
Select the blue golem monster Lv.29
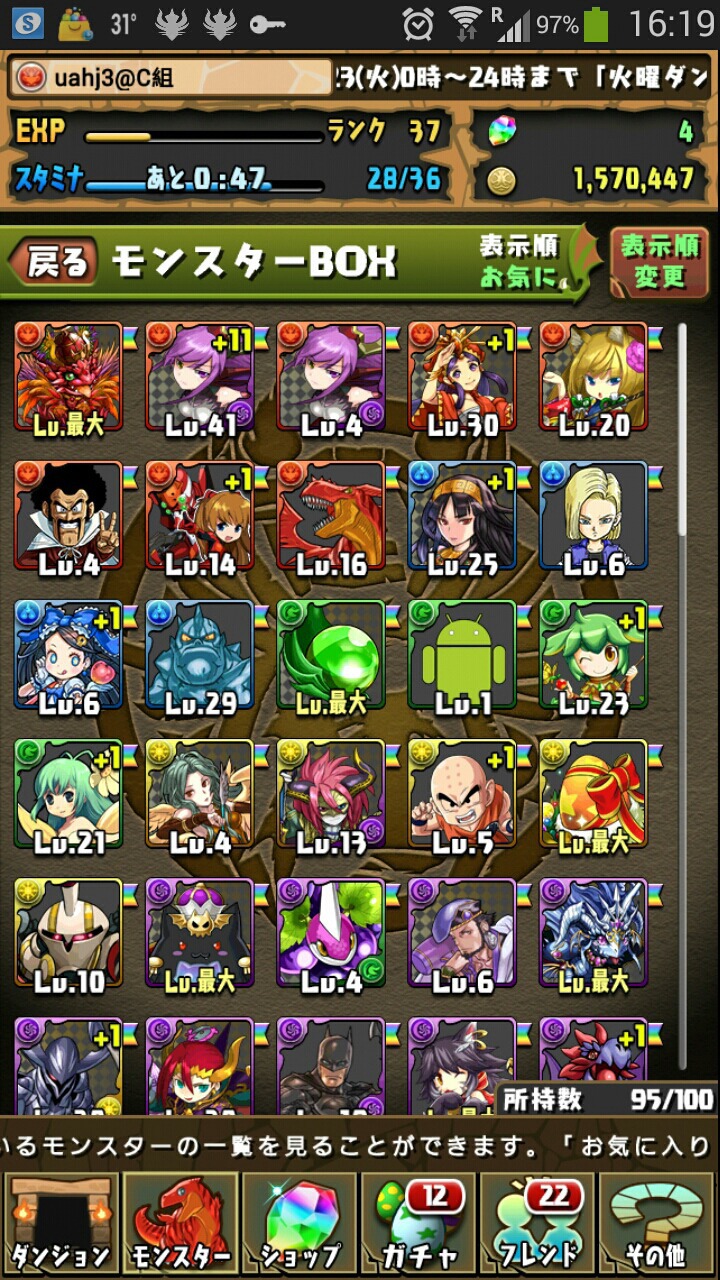click(x=200, y=658)
